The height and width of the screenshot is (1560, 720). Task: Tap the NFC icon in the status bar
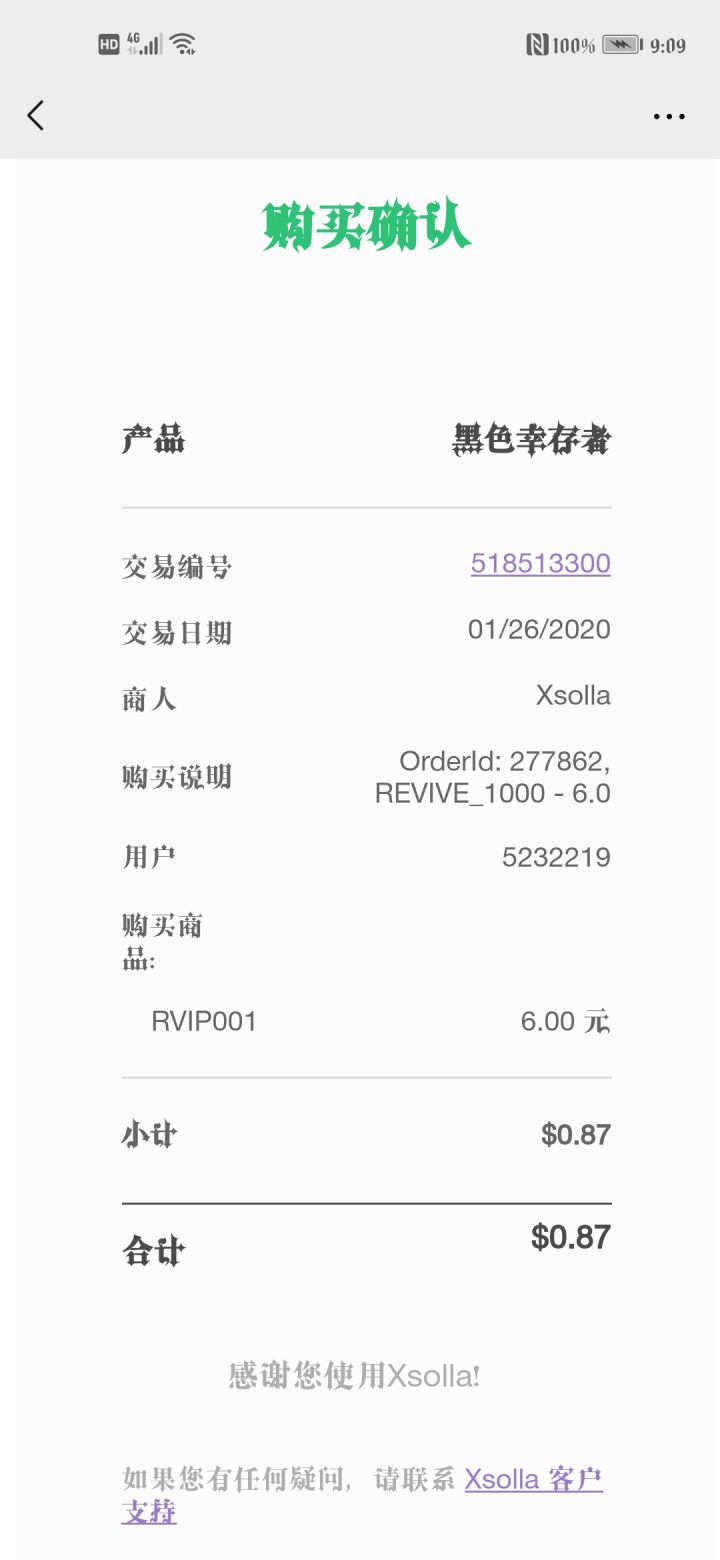536,43
